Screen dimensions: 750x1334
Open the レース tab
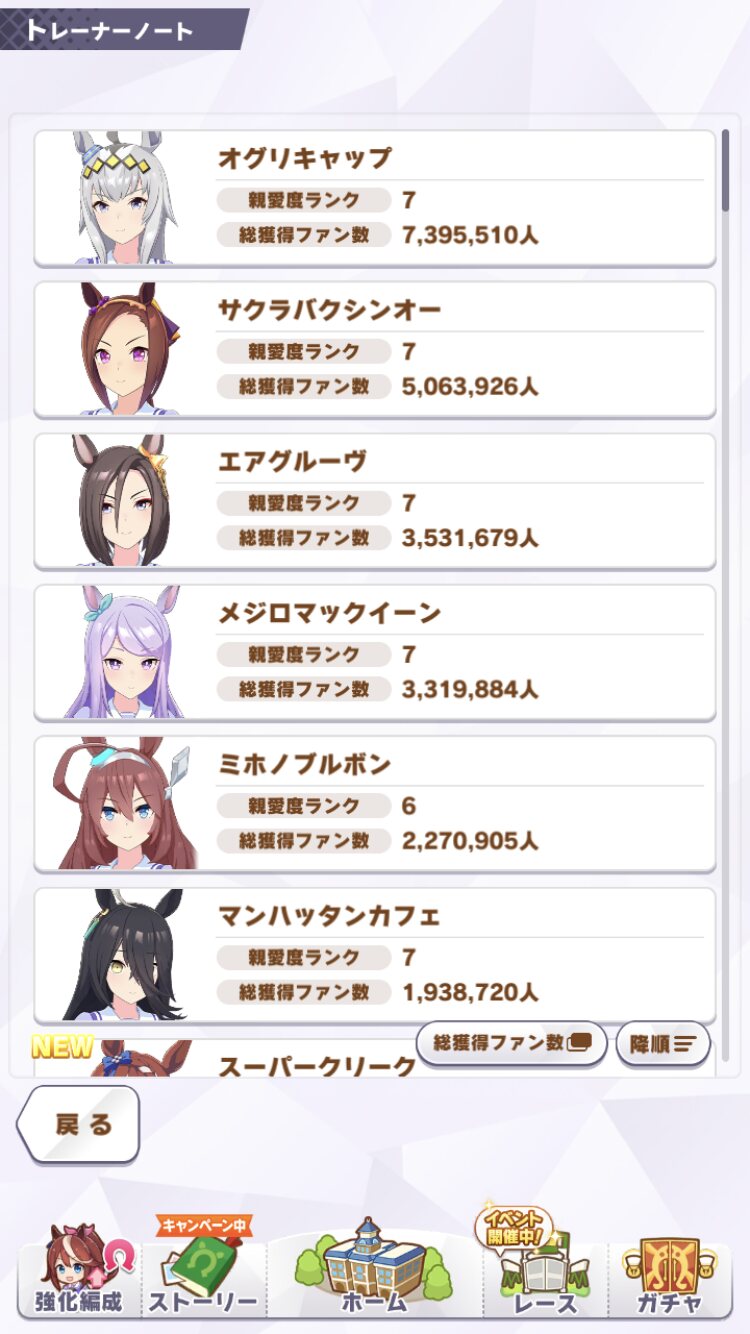pos(545,1272)
